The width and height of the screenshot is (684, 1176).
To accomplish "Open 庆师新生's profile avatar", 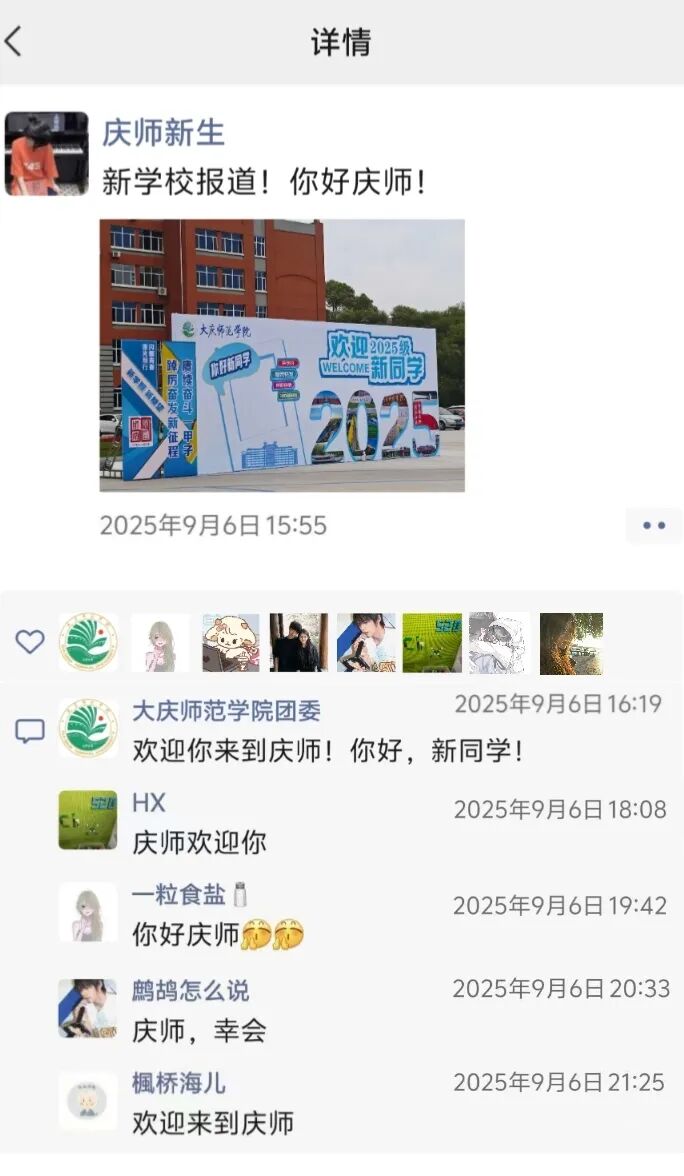I will coord(46,153).
